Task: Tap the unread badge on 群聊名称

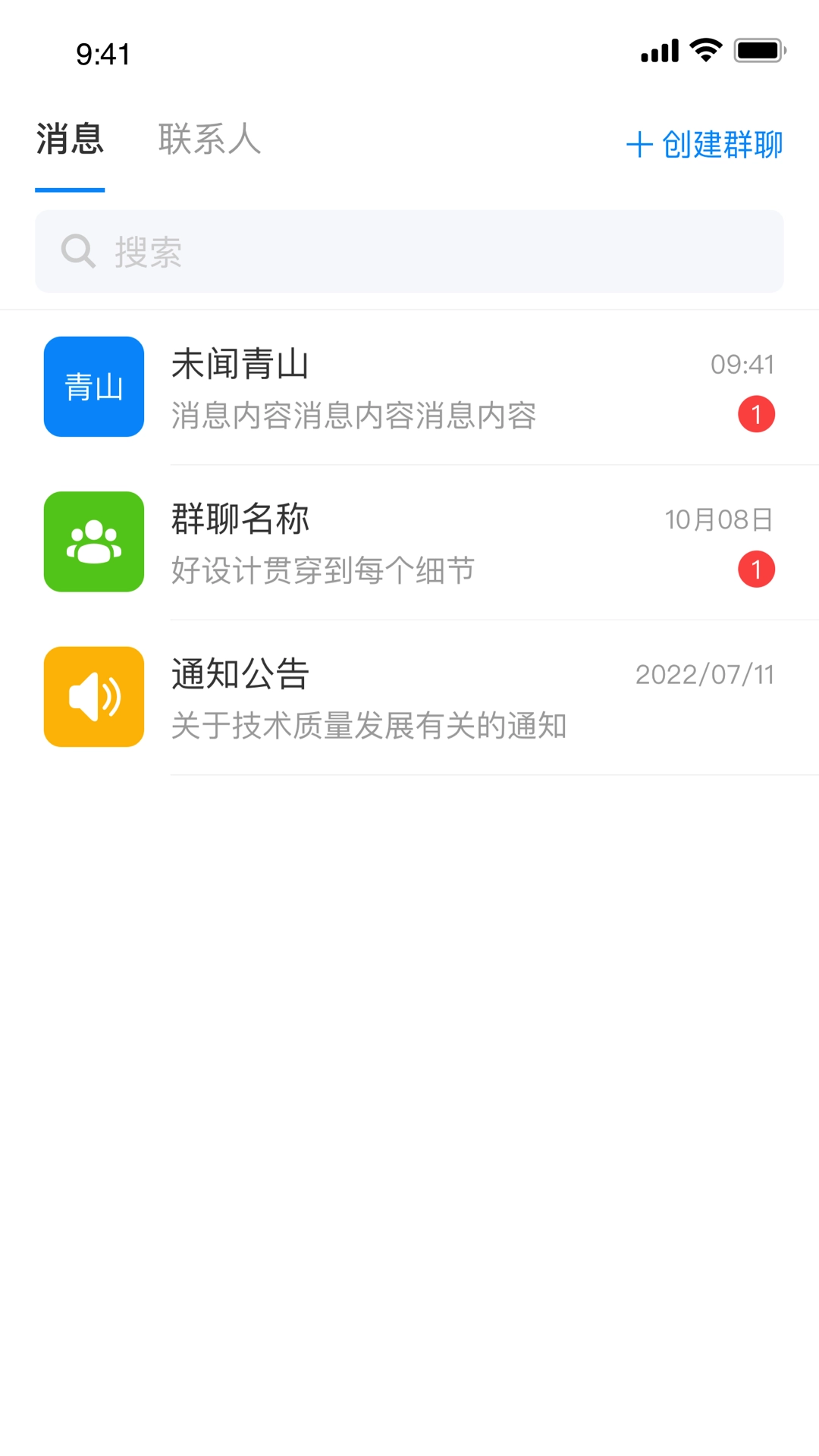Action: coord(756,567)
